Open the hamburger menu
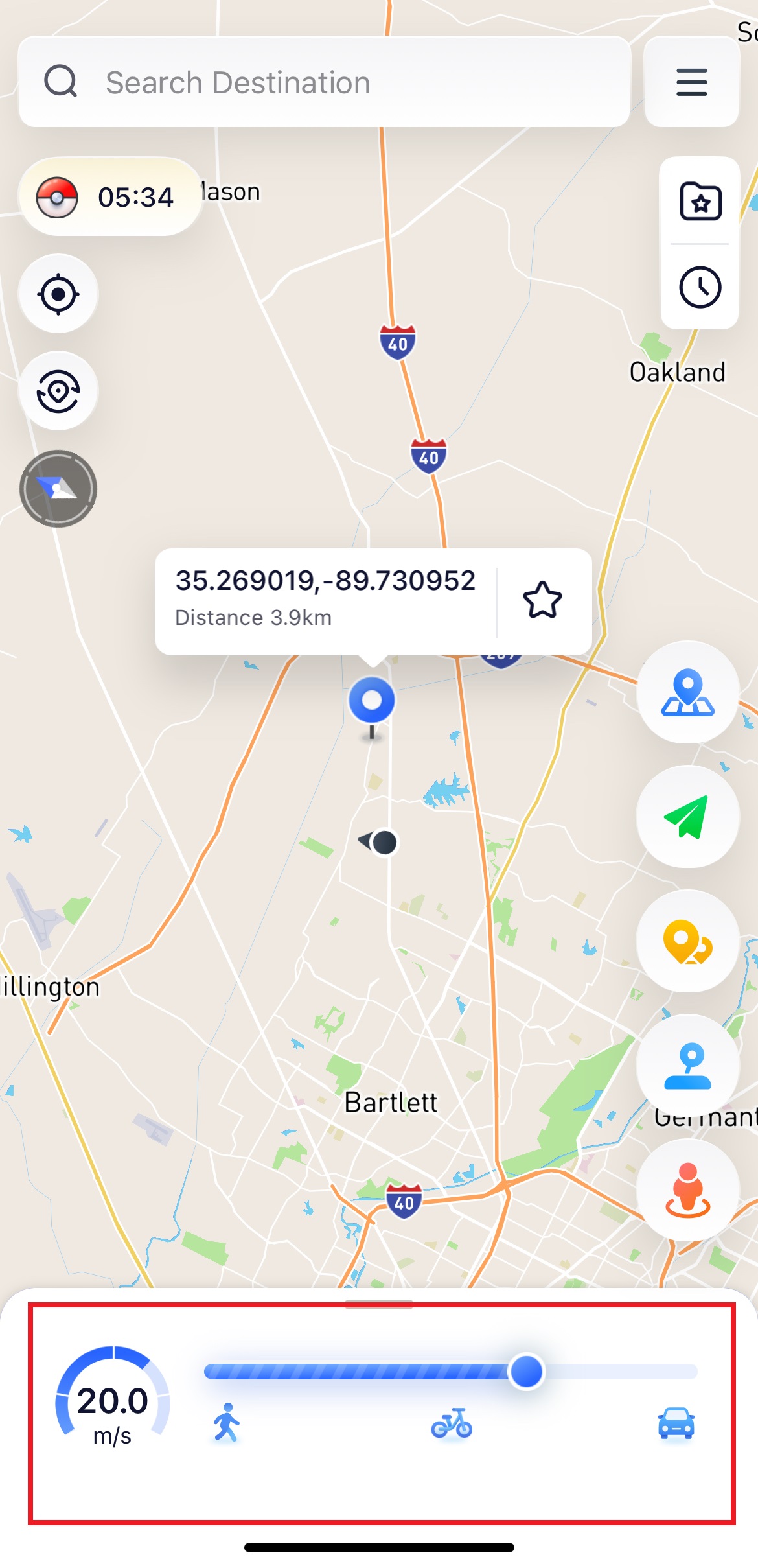 (x=691, y=82)
